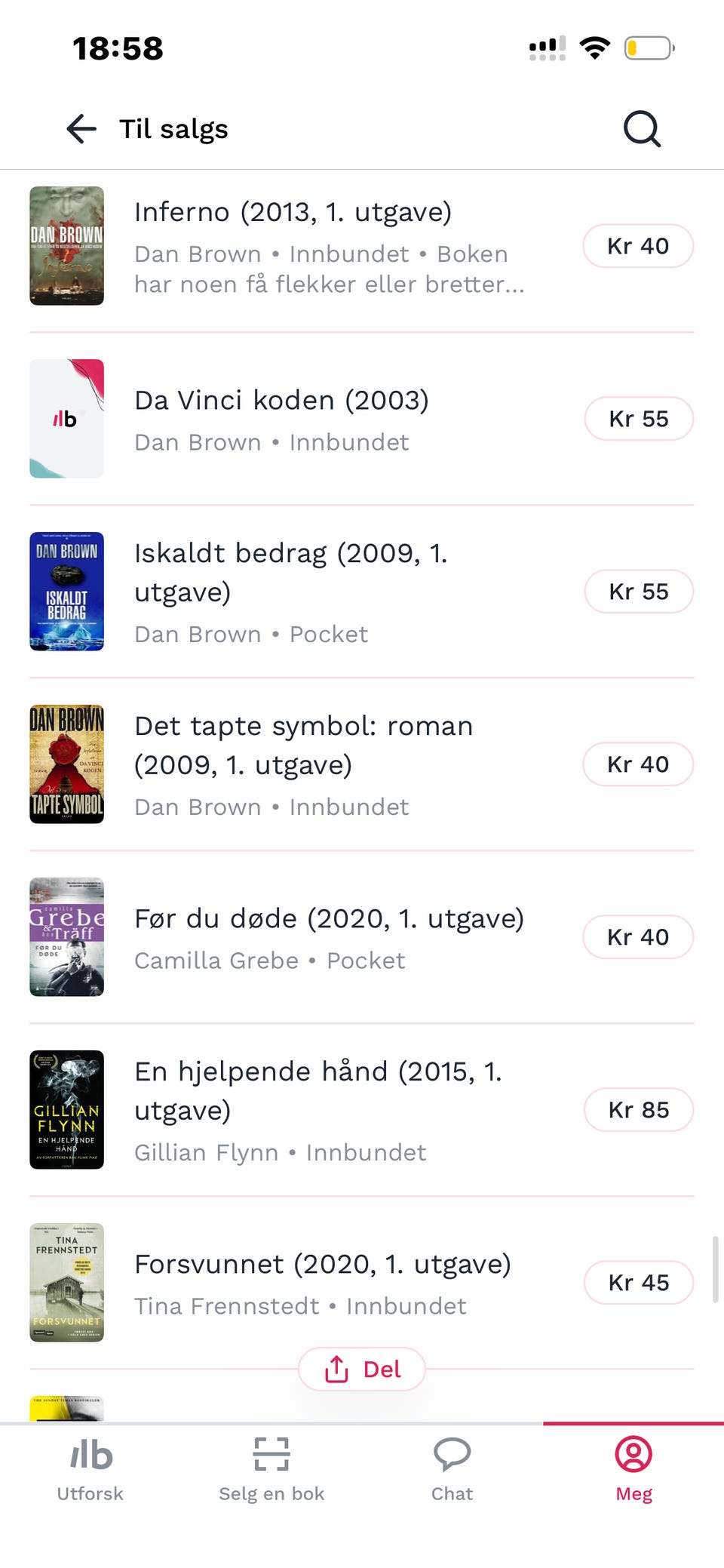Switch to the Chat tab

[x=452, y=1470]
